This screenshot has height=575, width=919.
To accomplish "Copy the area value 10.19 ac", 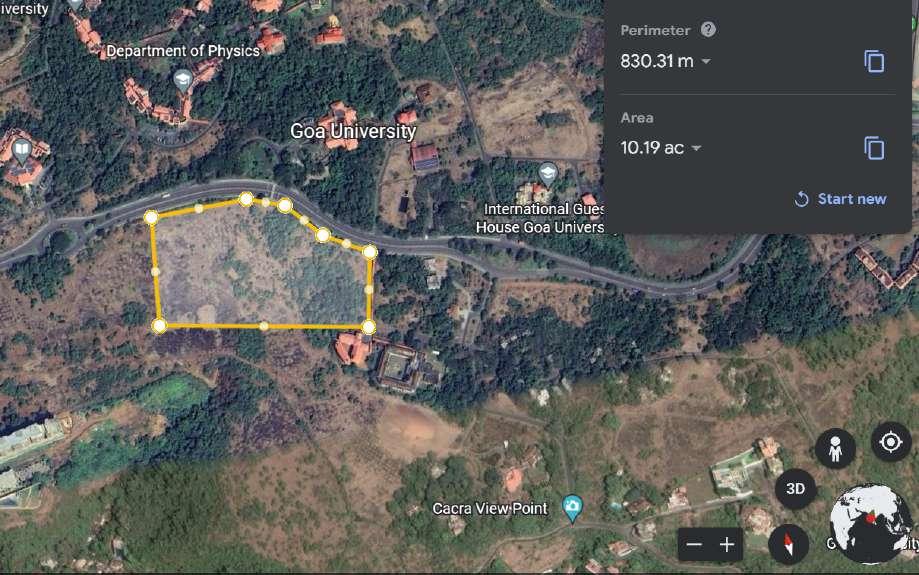I will [x=874, y=148].
